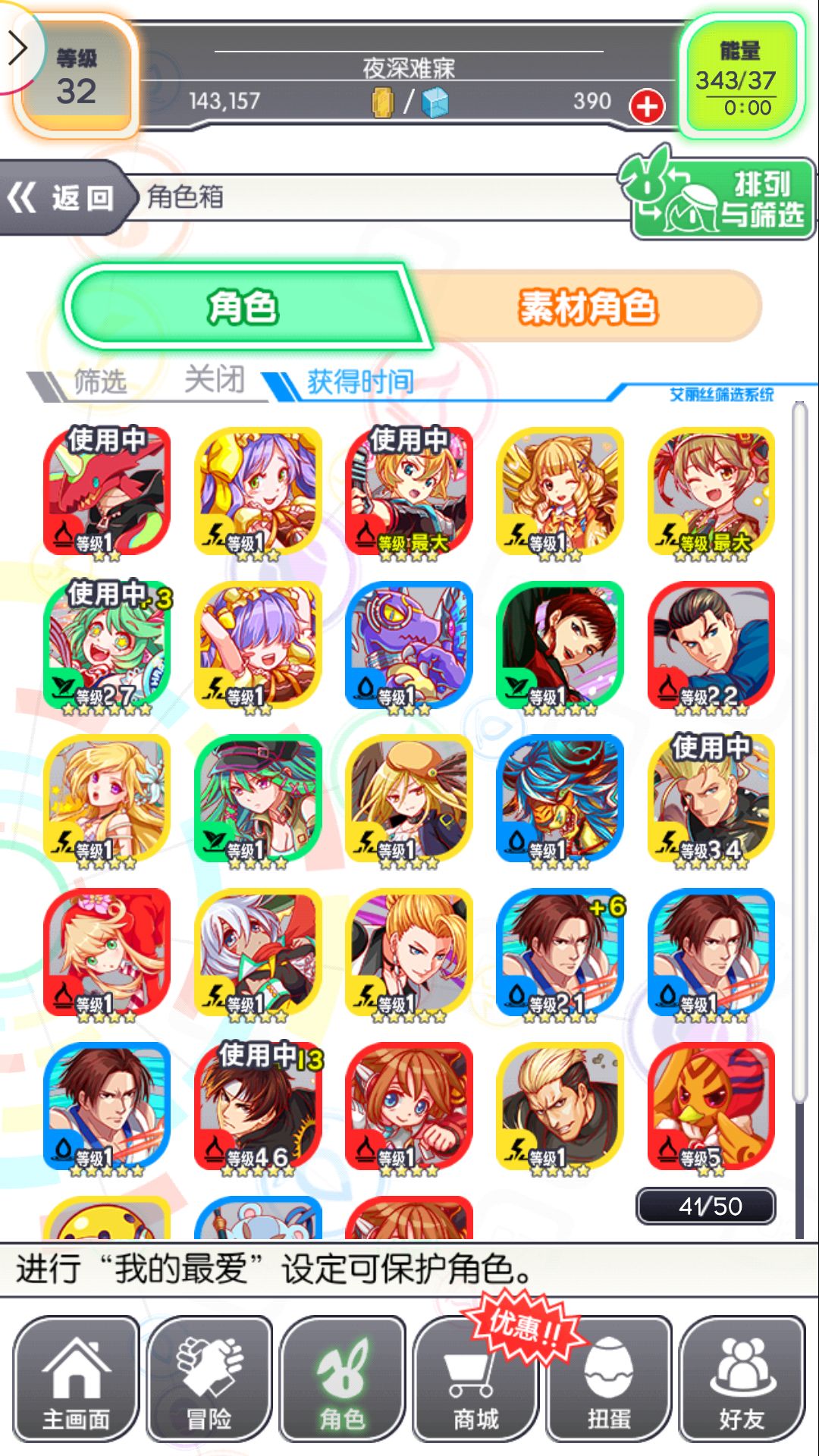Select the level 46 character in use
819x1456 pixels.
coord(259,1107)
